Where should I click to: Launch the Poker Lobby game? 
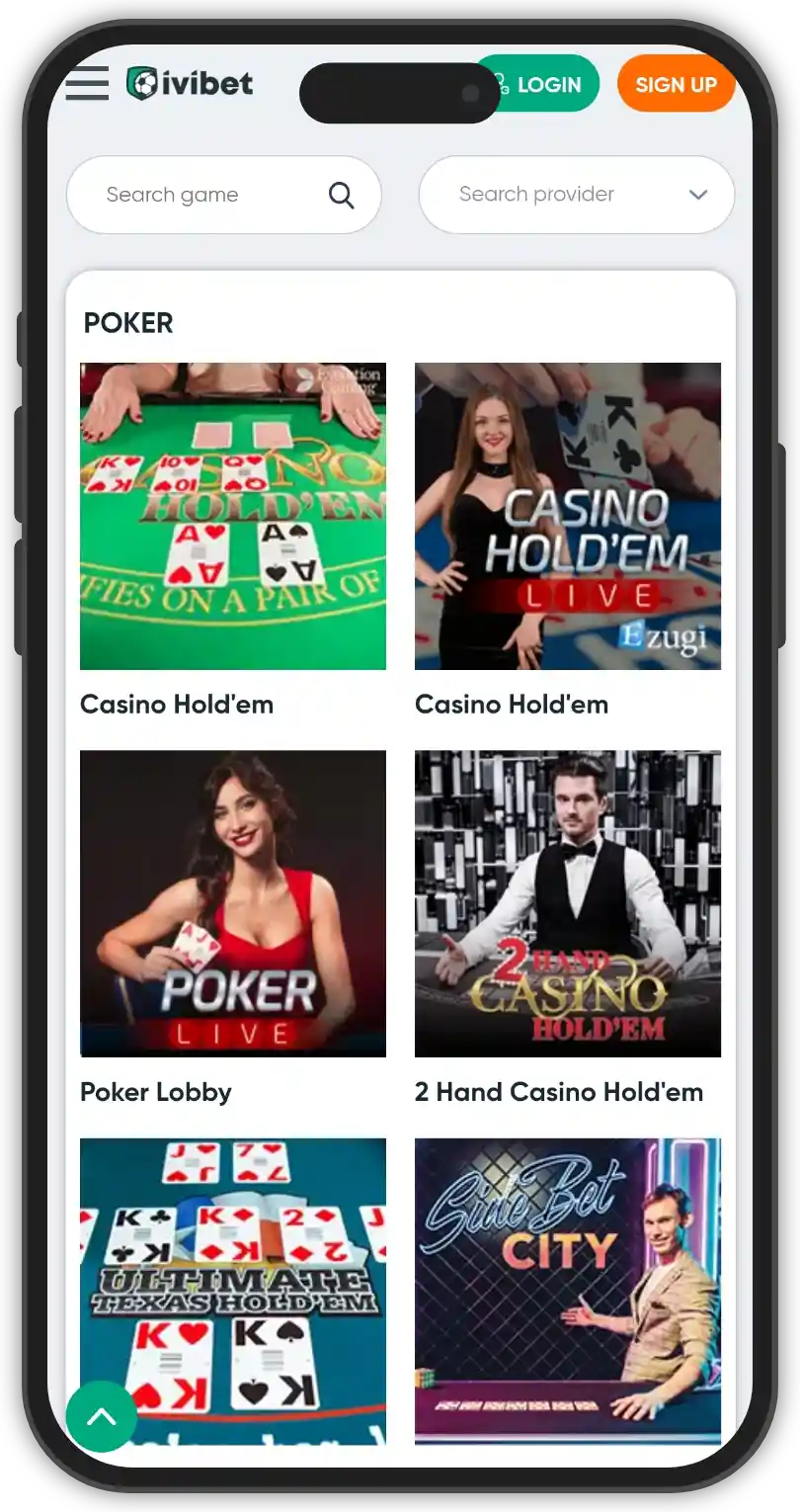tap(233, 904)
